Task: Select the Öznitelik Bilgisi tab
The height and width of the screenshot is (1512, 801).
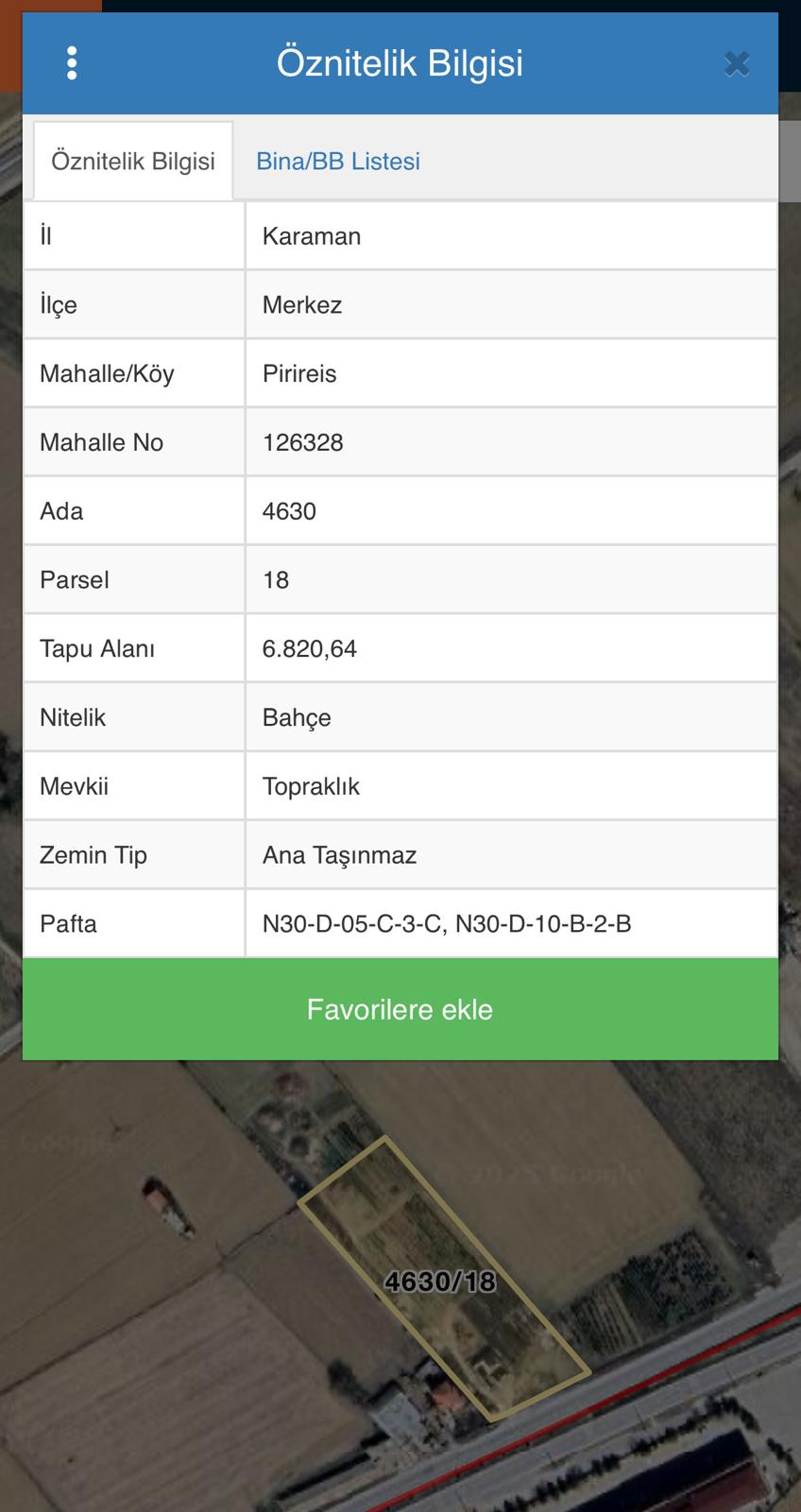Action: [133, 162]
